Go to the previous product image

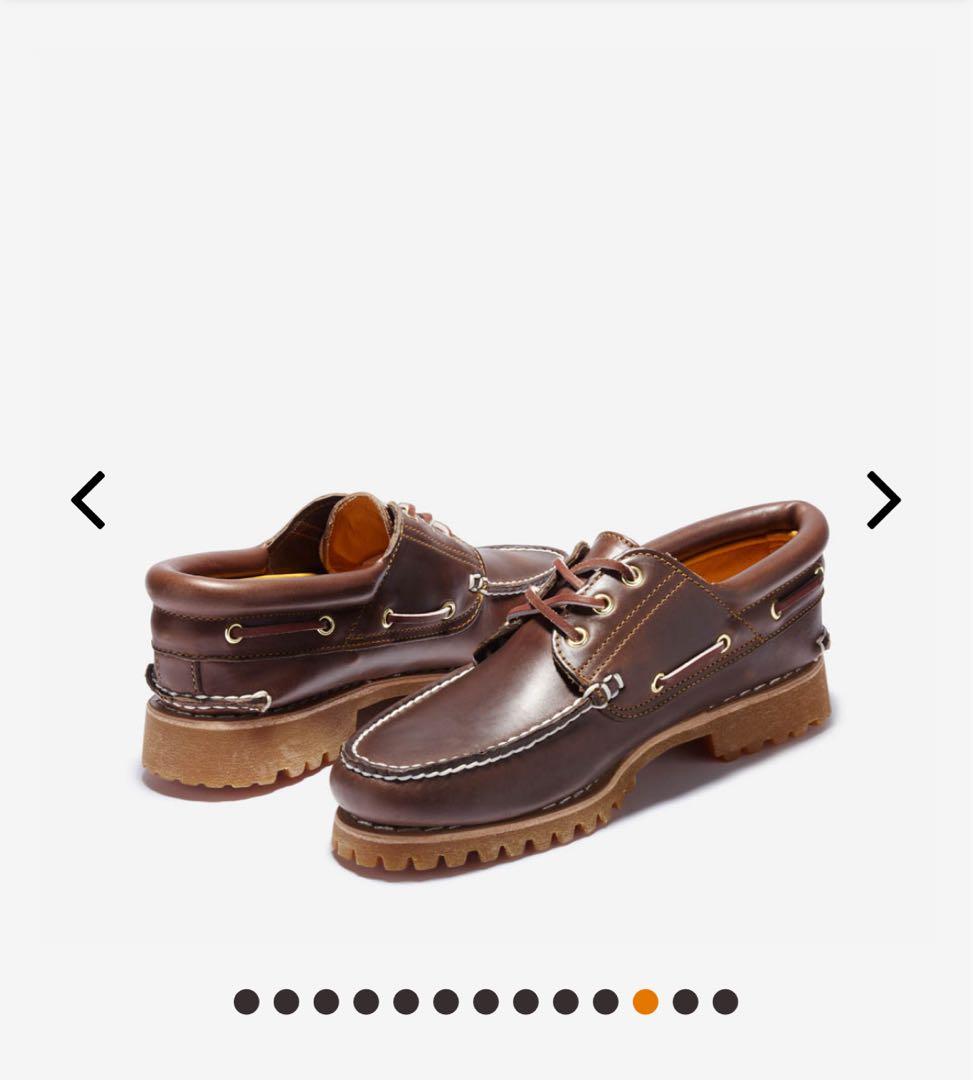pos(88,500)
